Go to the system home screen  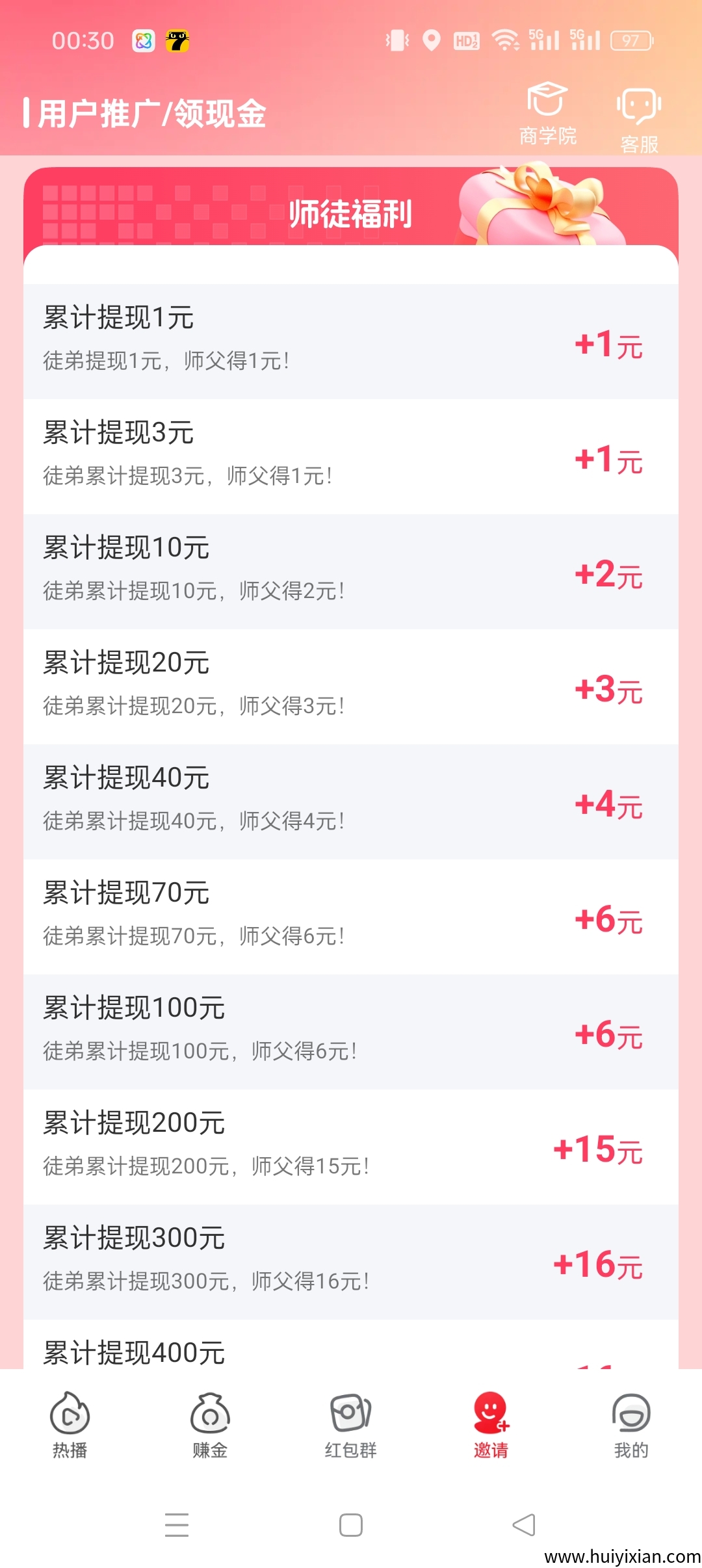[351, 1525]
